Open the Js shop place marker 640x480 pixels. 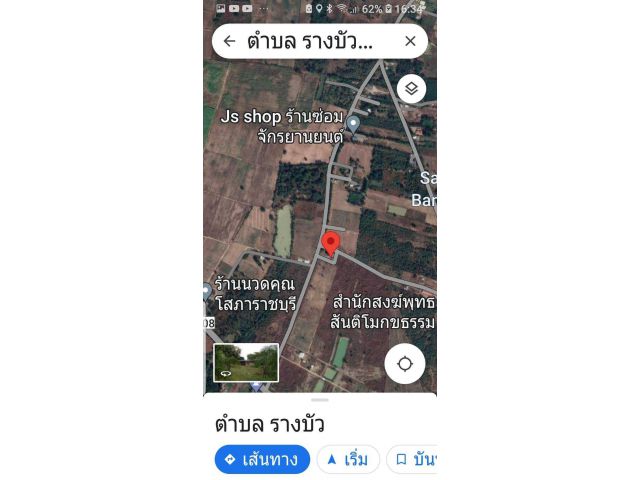[x=352, y=123]
